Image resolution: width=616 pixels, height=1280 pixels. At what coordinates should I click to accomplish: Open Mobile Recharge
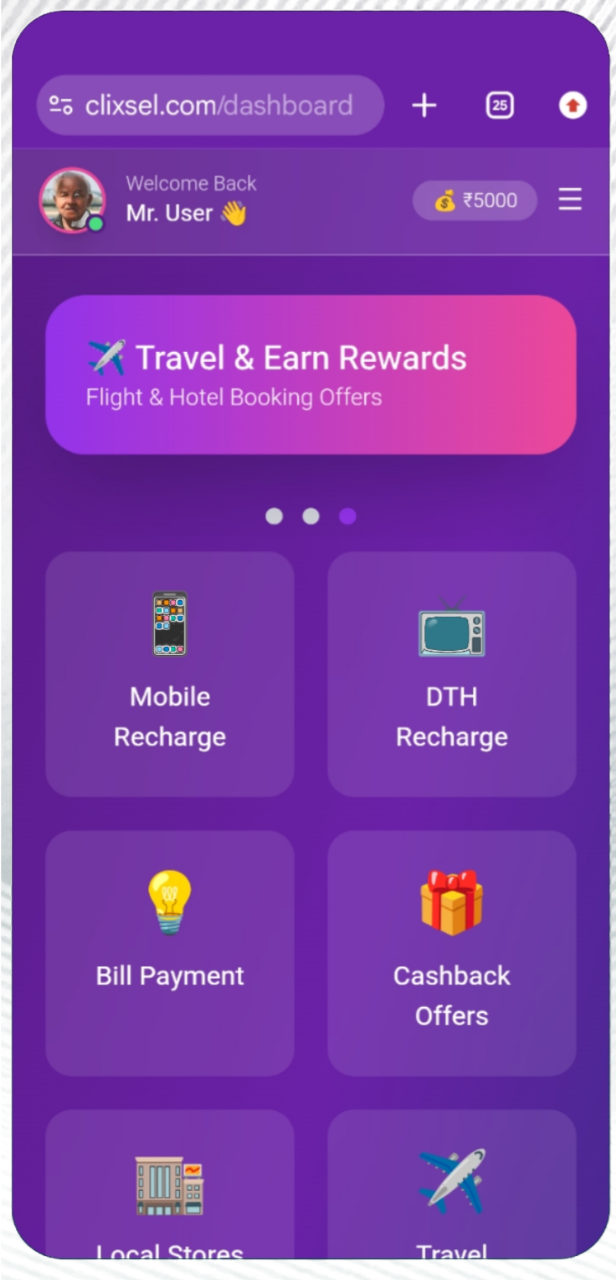pos(170,674)
